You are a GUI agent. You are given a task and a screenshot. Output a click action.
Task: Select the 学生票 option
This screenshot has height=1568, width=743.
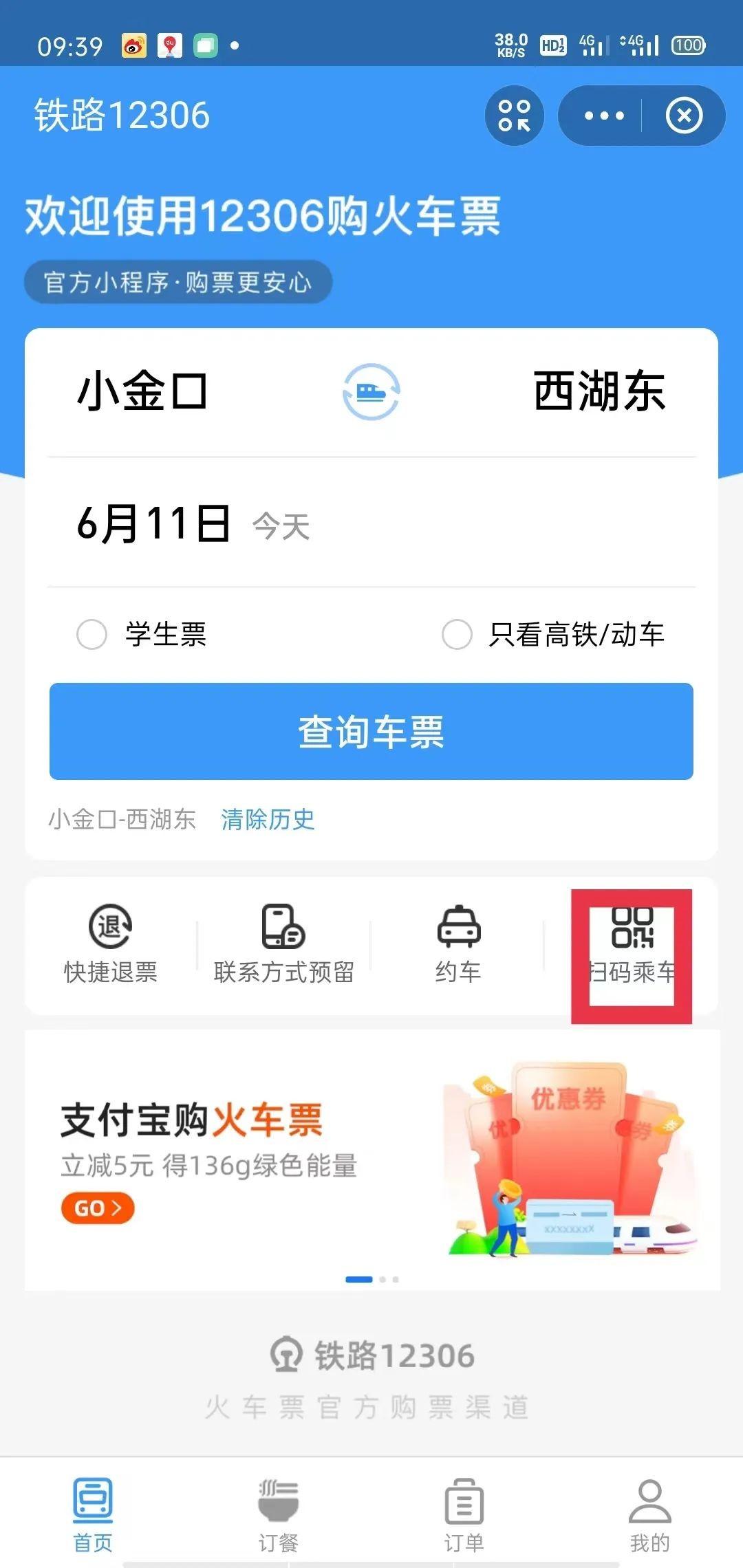[92, 634]
